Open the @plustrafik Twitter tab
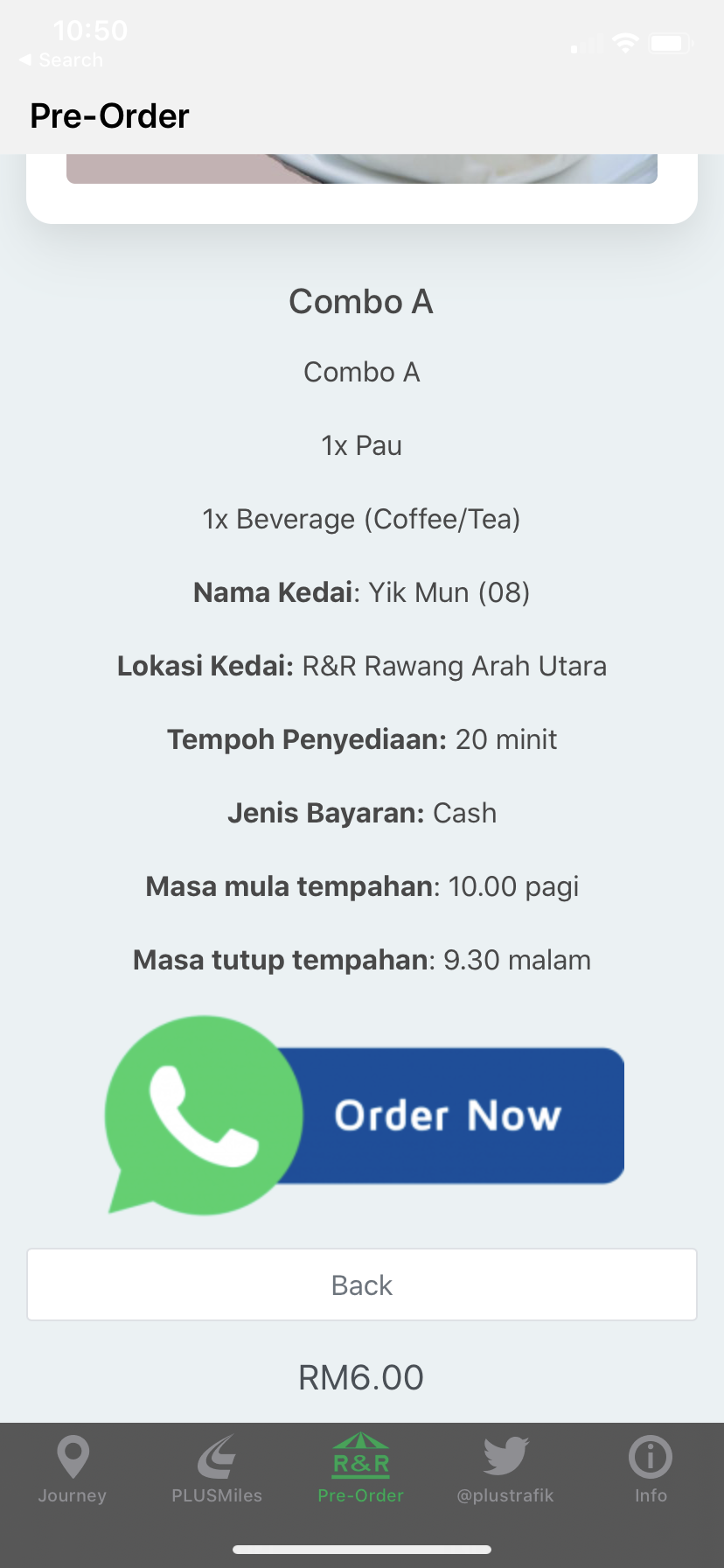This screenshot has width=724, height=1568. pyautogui.click(x=505, y=1471)
